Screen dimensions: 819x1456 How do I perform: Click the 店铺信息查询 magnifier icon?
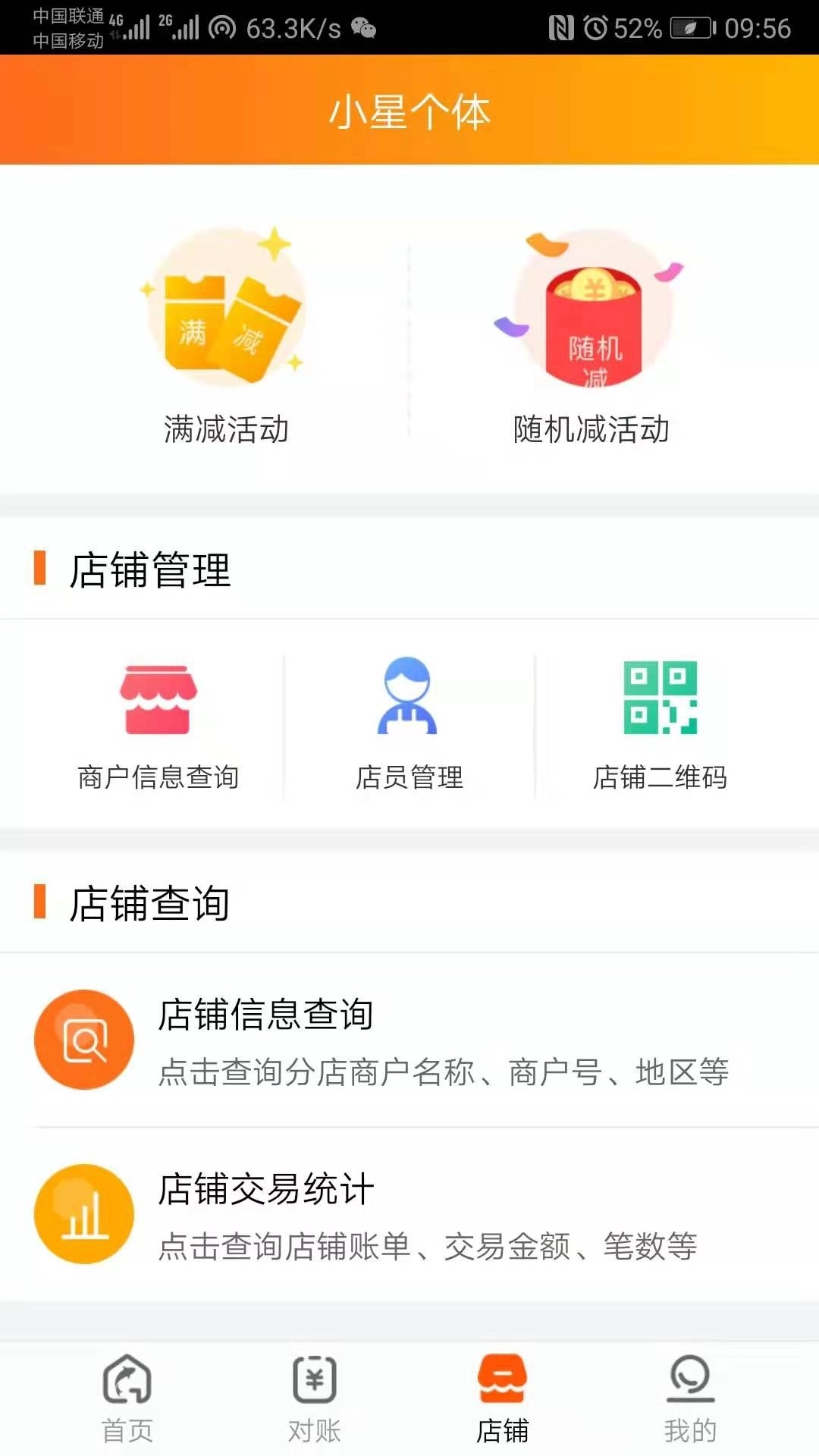click(83, 1040)
